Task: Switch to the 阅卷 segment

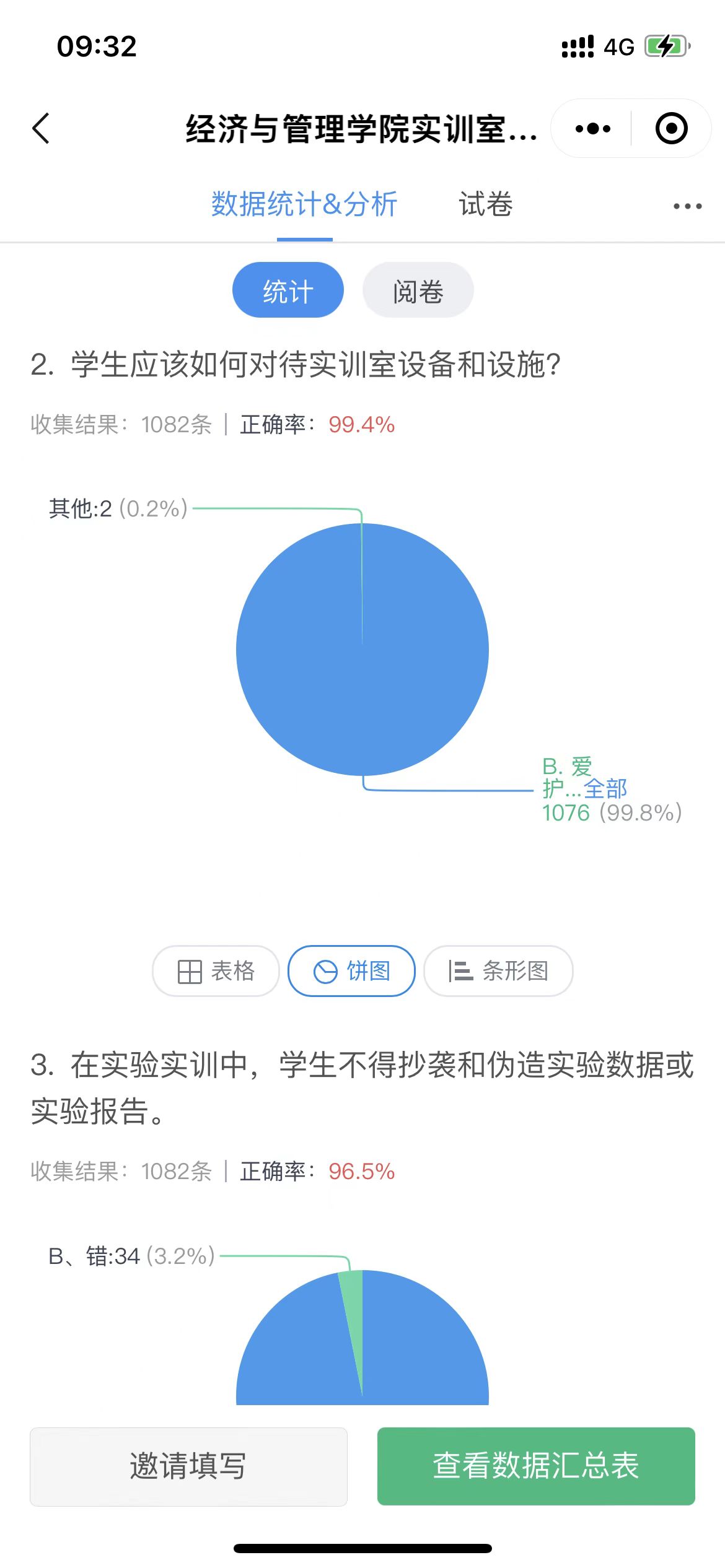Action: [x=418, y=290]
